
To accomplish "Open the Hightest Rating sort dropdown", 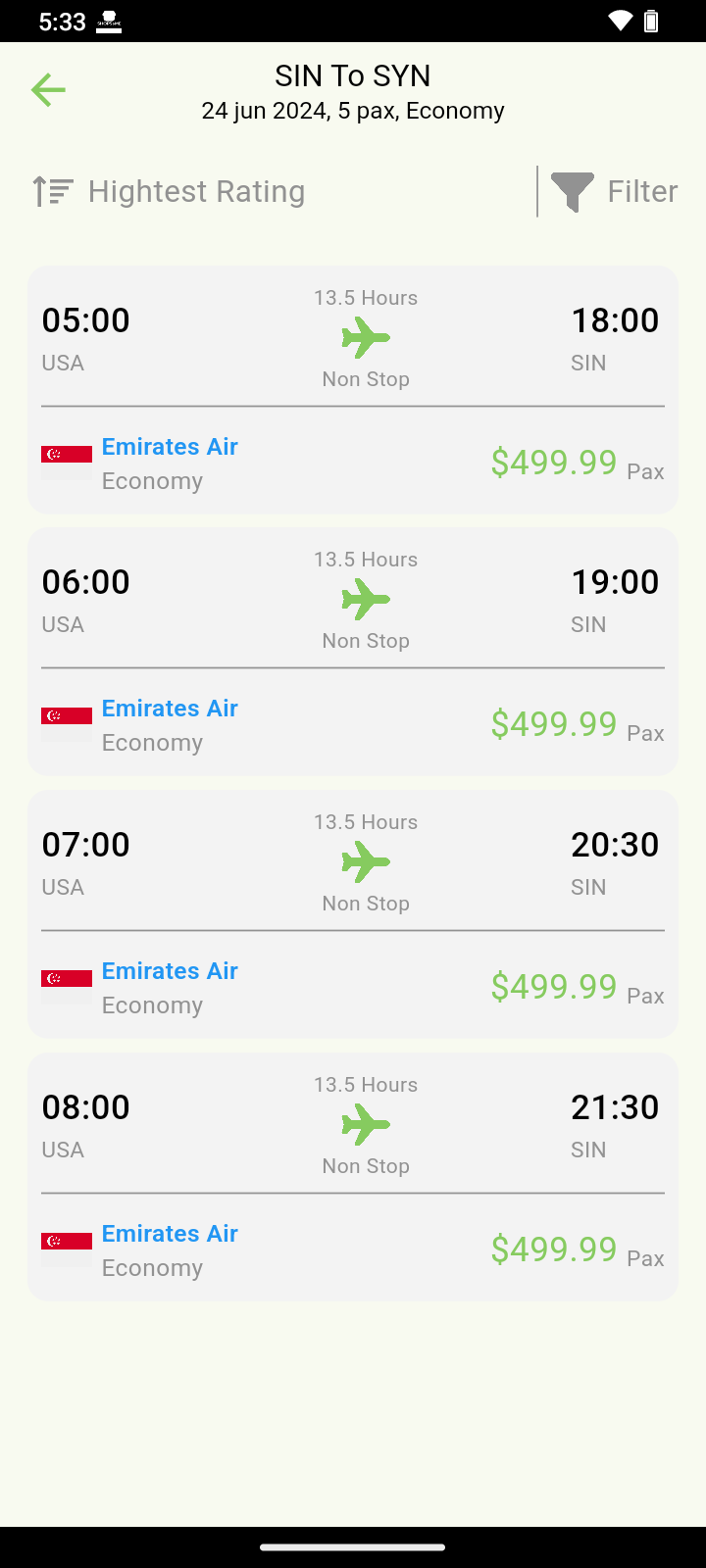I will tap(196, 191).
